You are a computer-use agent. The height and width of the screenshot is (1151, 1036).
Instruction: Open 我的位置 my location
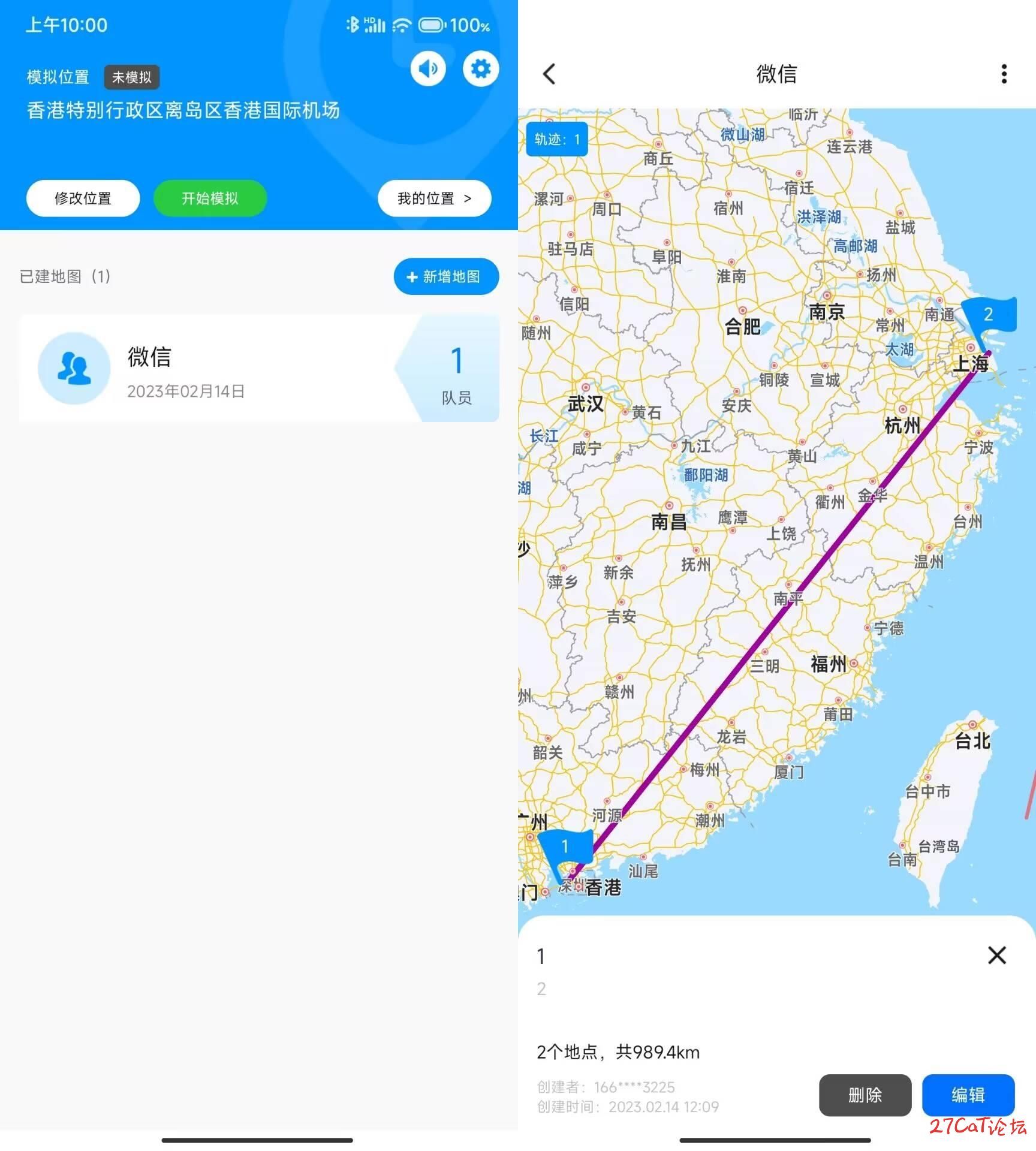click(x=434, y=198)
